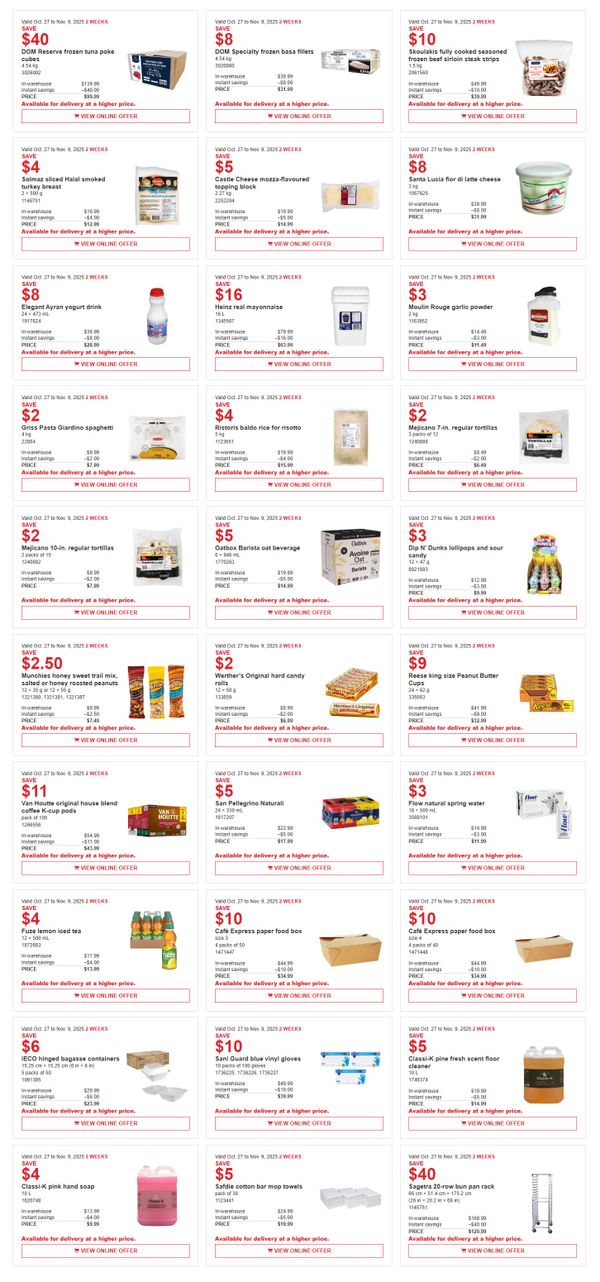600x1282 pixels.
Task: View online offer for Santa Lucia latte cheese
Action: click(492, 244)
